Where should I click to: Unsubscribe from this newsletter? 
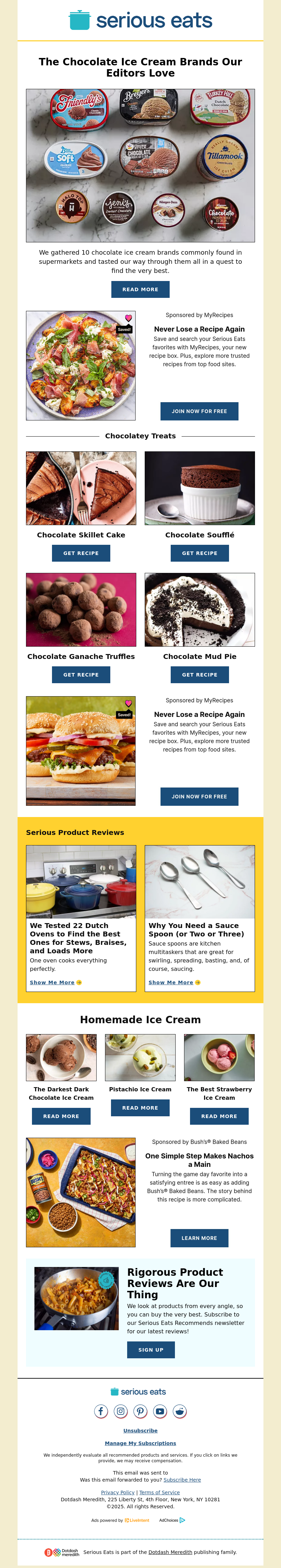point(140,1430)
